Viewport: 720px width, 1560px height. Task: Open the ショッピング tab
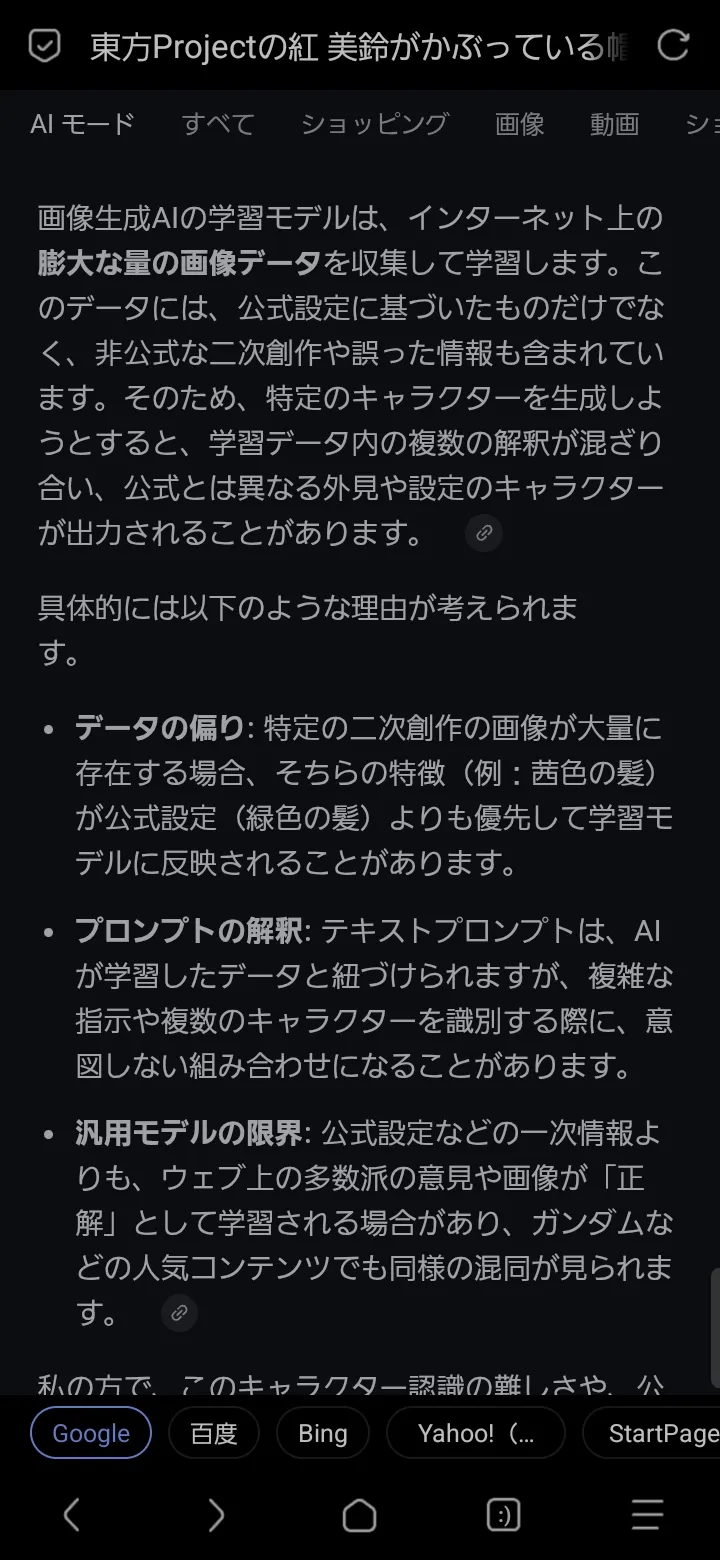374,124
